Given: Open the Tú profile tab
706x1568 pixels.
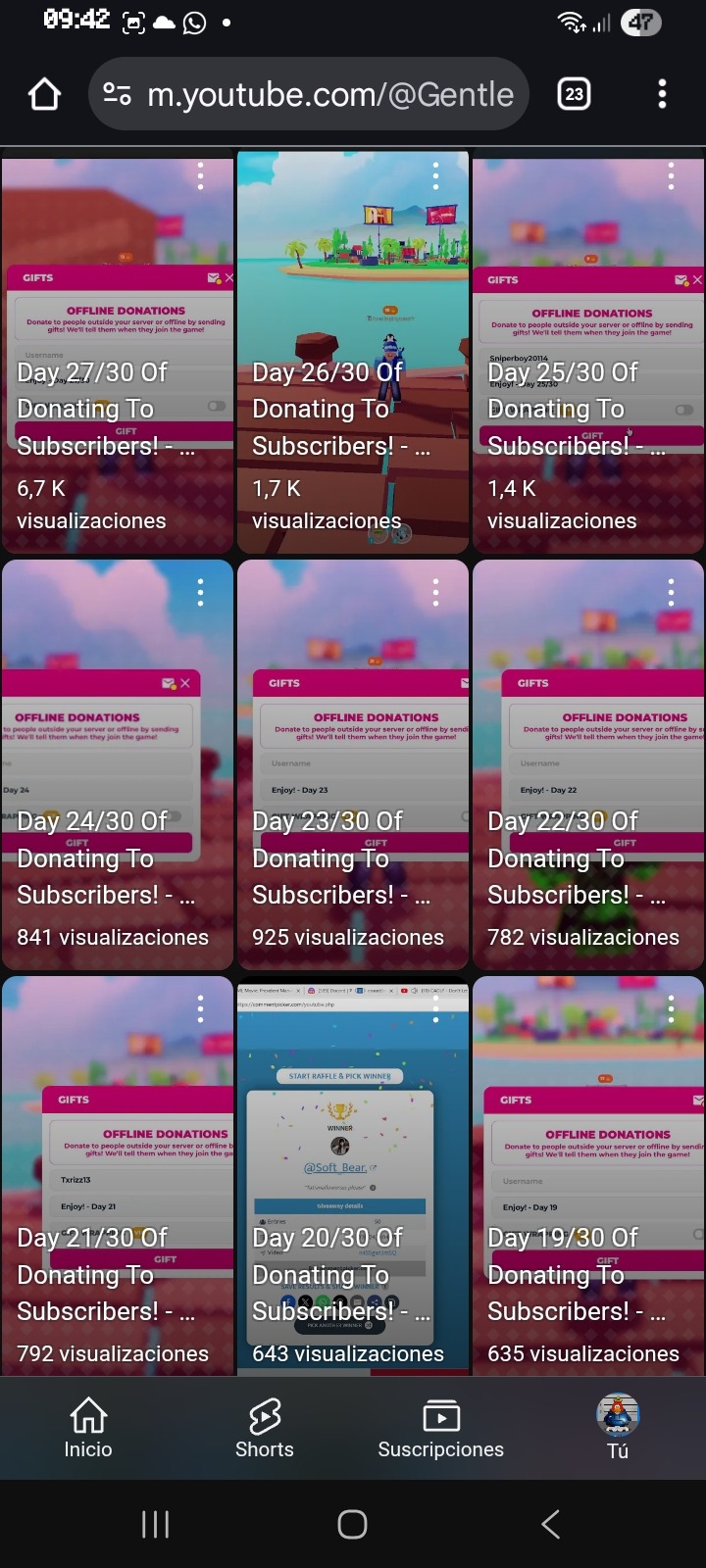Looking at the screenshot, I should pos(618,1428).
